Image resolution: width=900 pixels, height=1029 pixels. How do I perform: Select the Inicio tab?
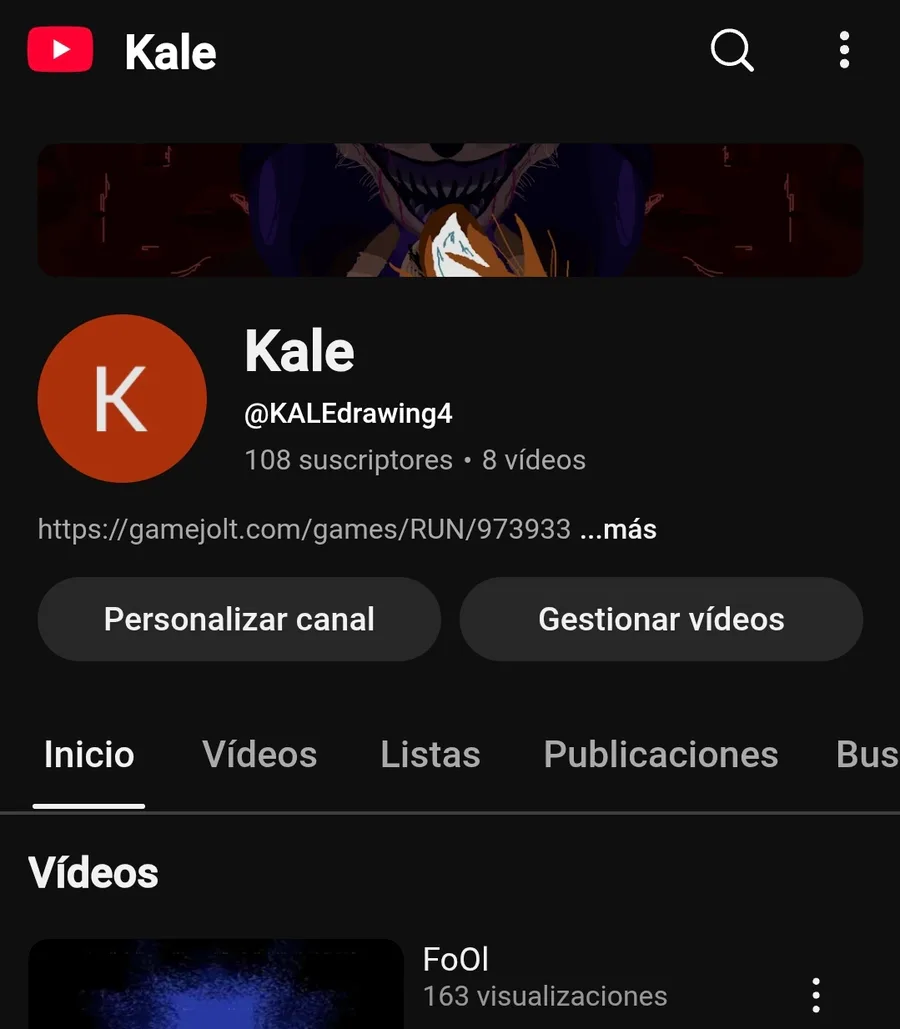tap(89, 754)
